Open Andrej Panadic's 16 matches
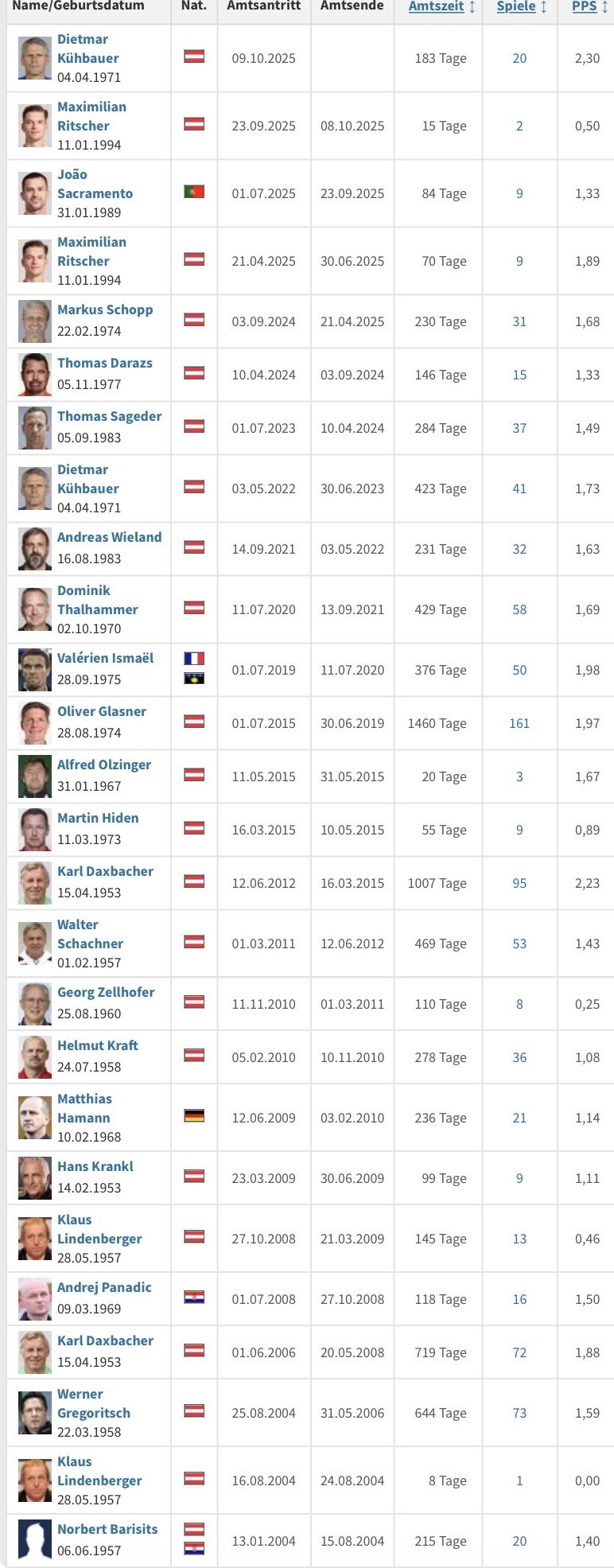 tap(519, 1299)
